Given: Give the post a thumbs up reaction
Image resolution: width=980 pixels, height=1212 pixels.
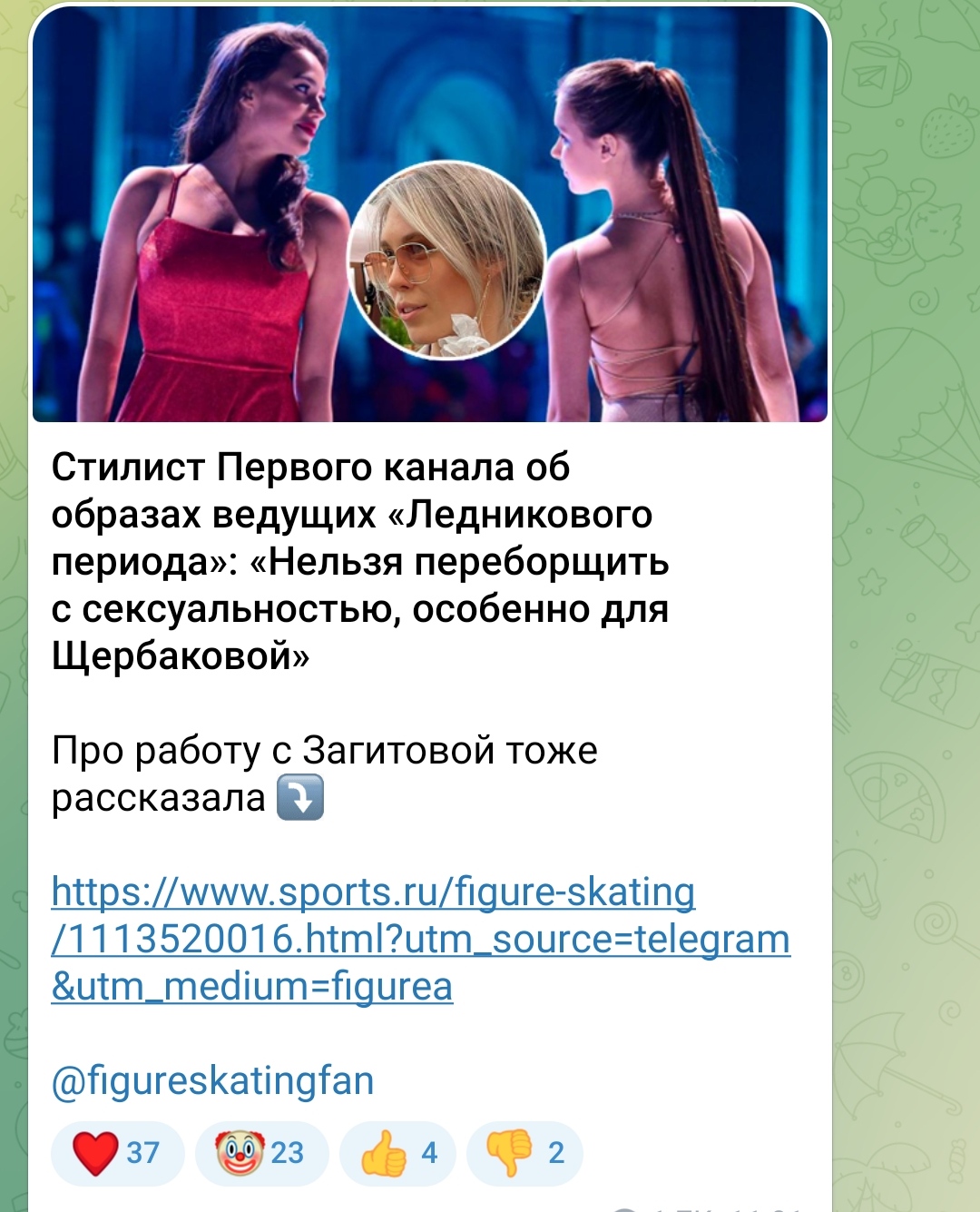Looking at the screenshot, I should tap(399, 1153).
